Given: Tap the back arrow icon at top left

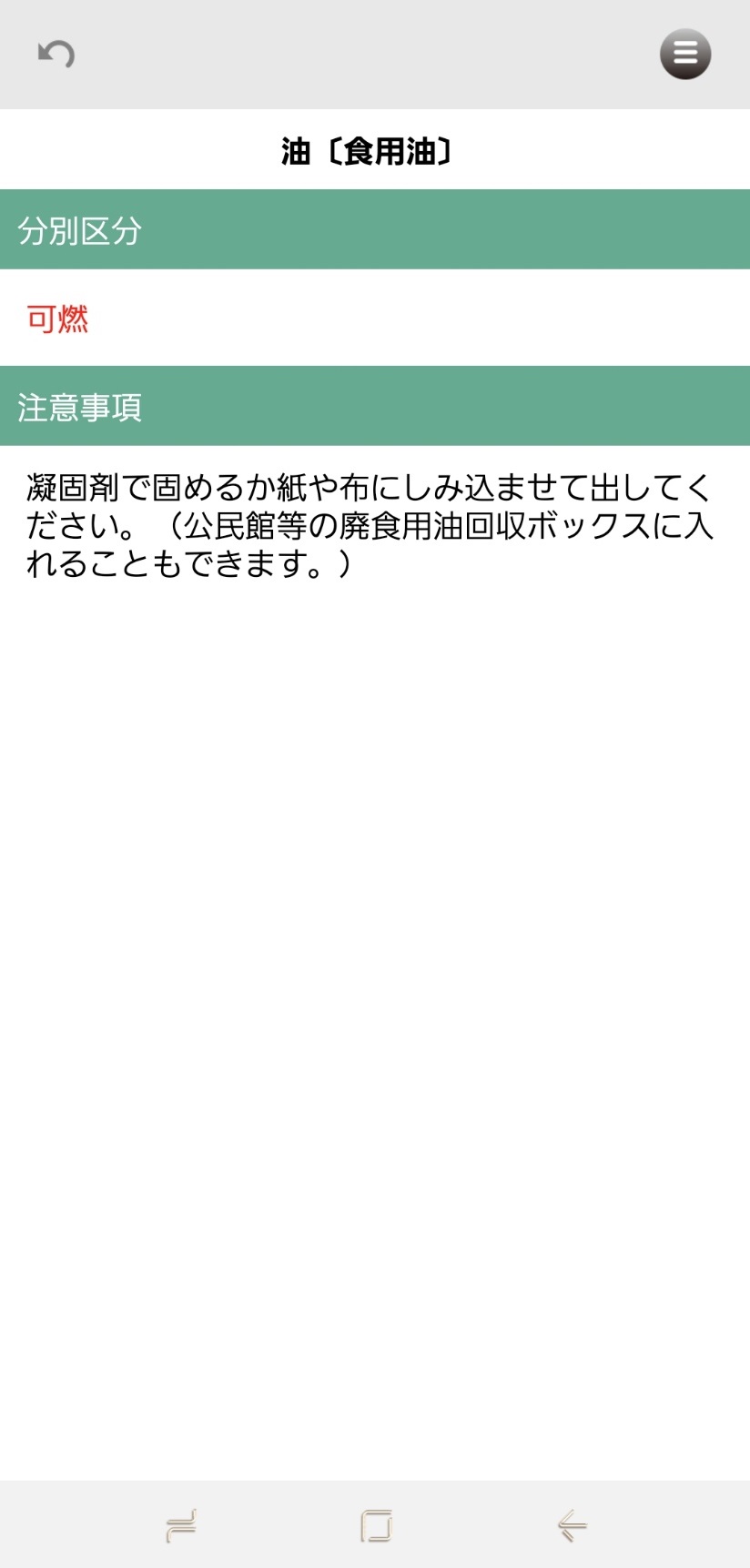Looking at the screenshot, I should tap(56, 55).
